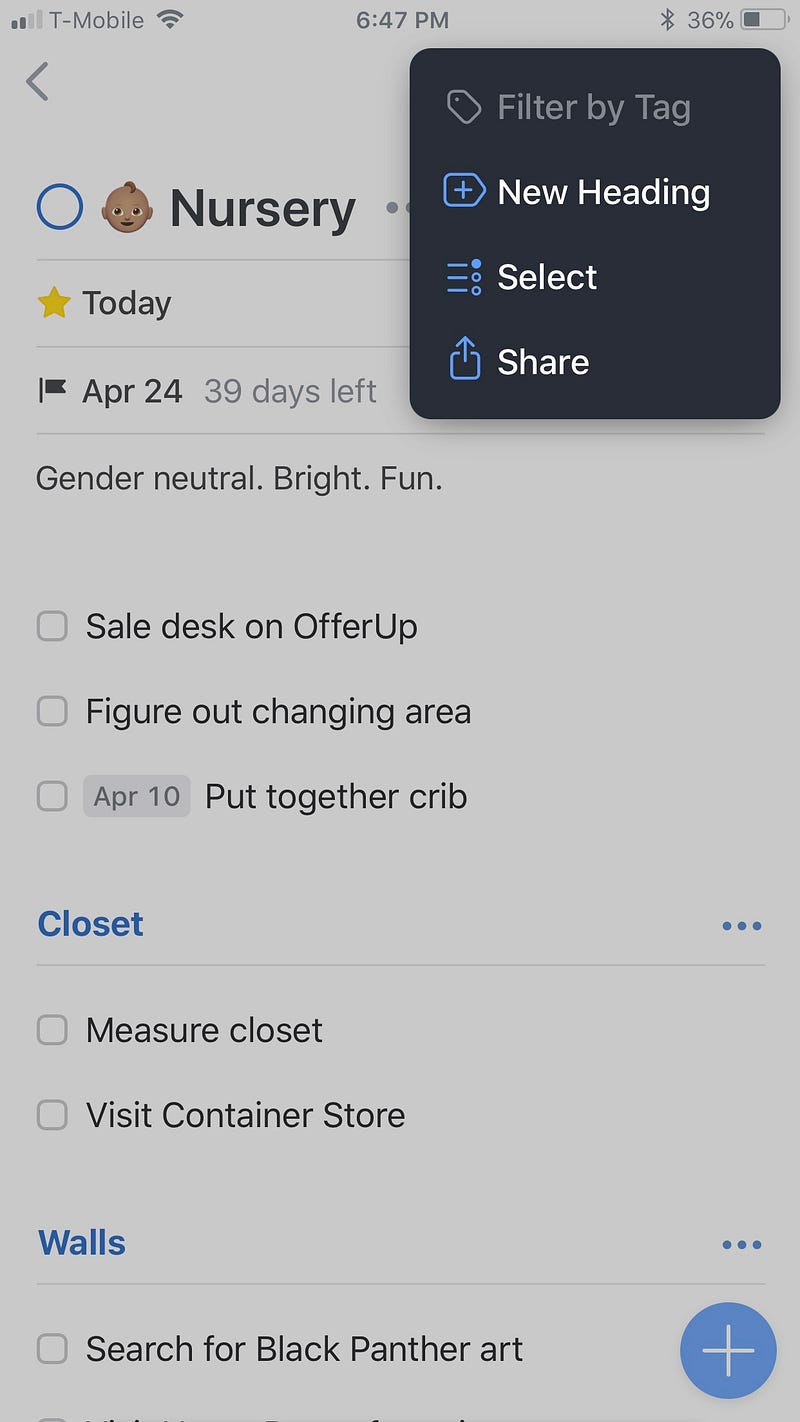Mark the Nursery project complete circle
Viewport: 800px width, 1422px height.
[60, 208]
